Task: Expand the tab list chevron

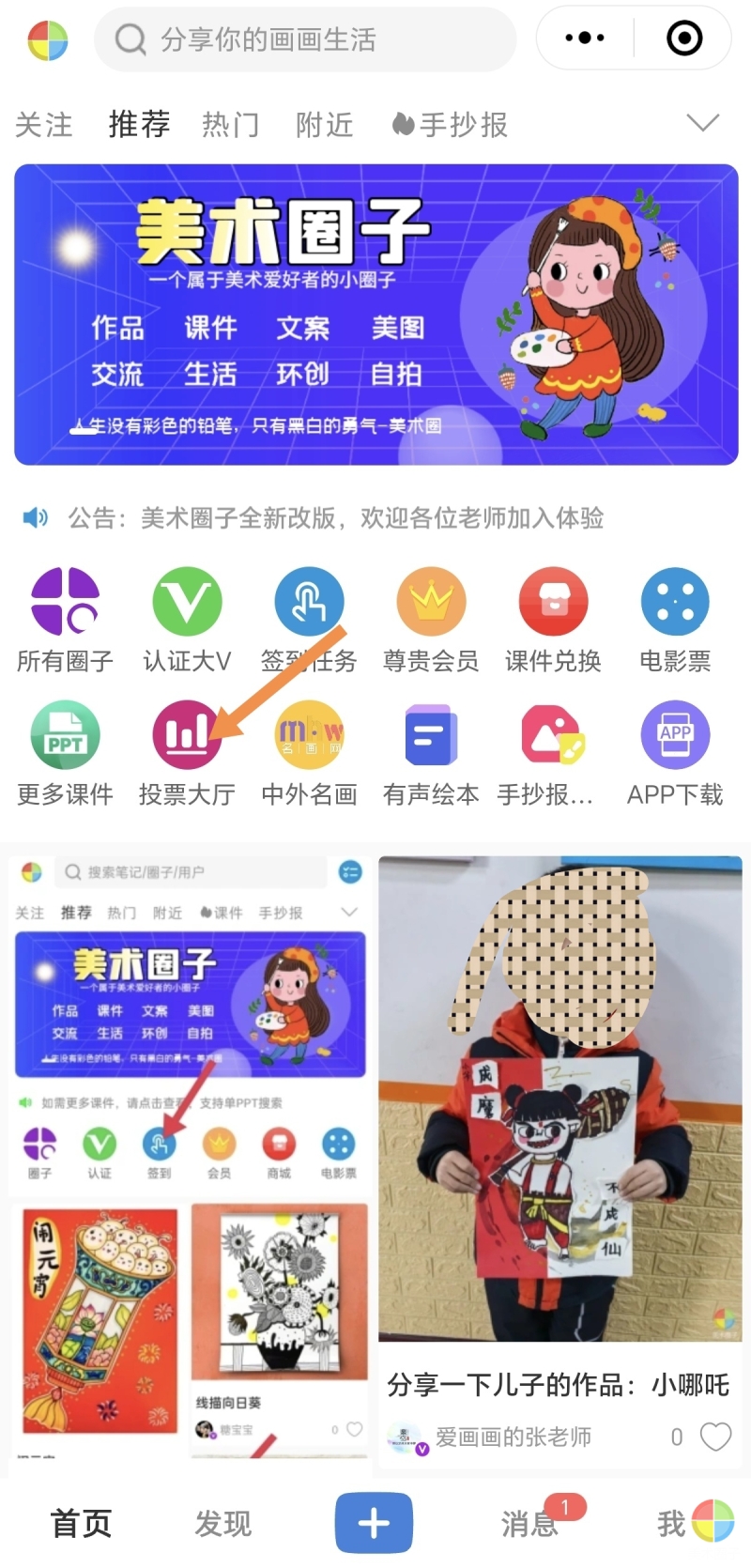Action: click(702, 123)
